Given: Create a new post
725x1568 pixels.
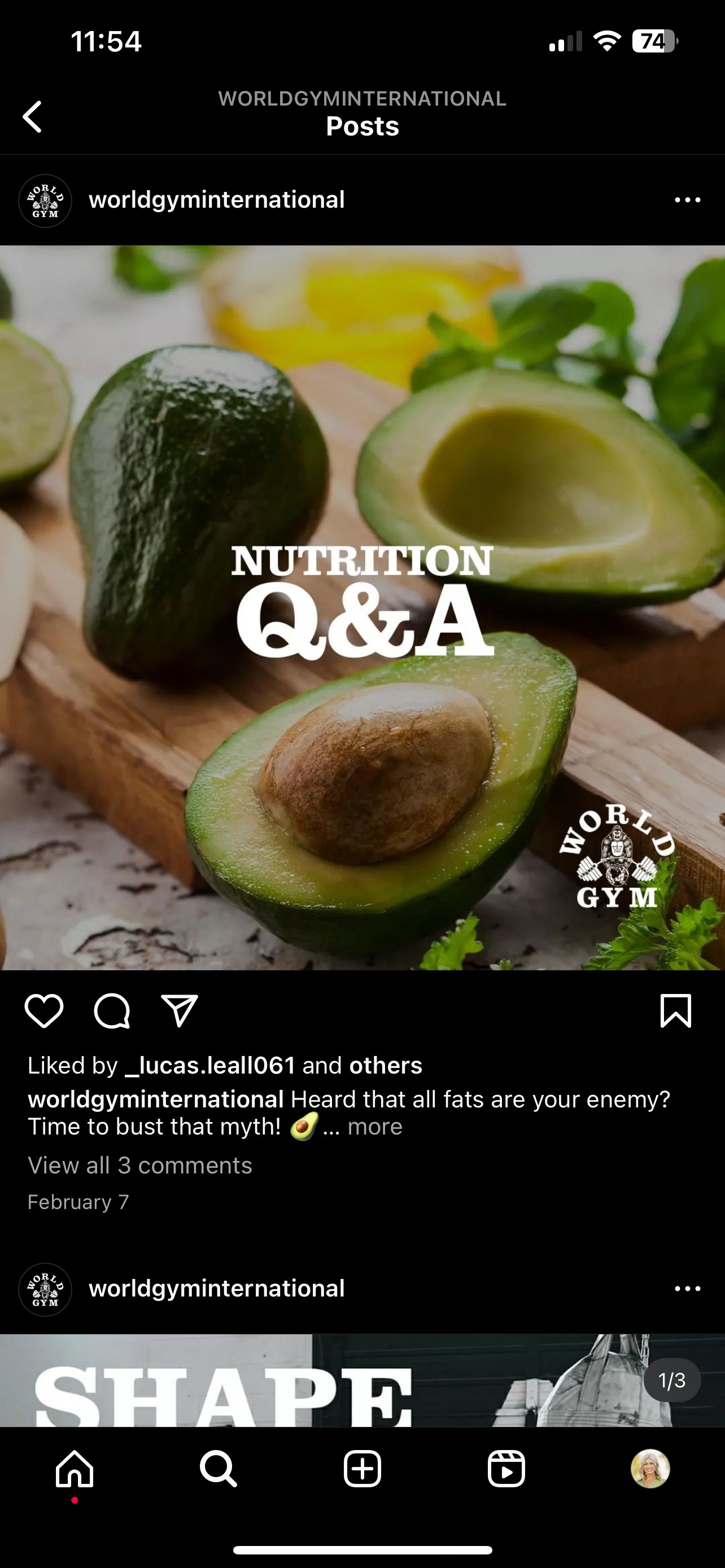Looking at the screenshot, I should tap(362, 1469).
